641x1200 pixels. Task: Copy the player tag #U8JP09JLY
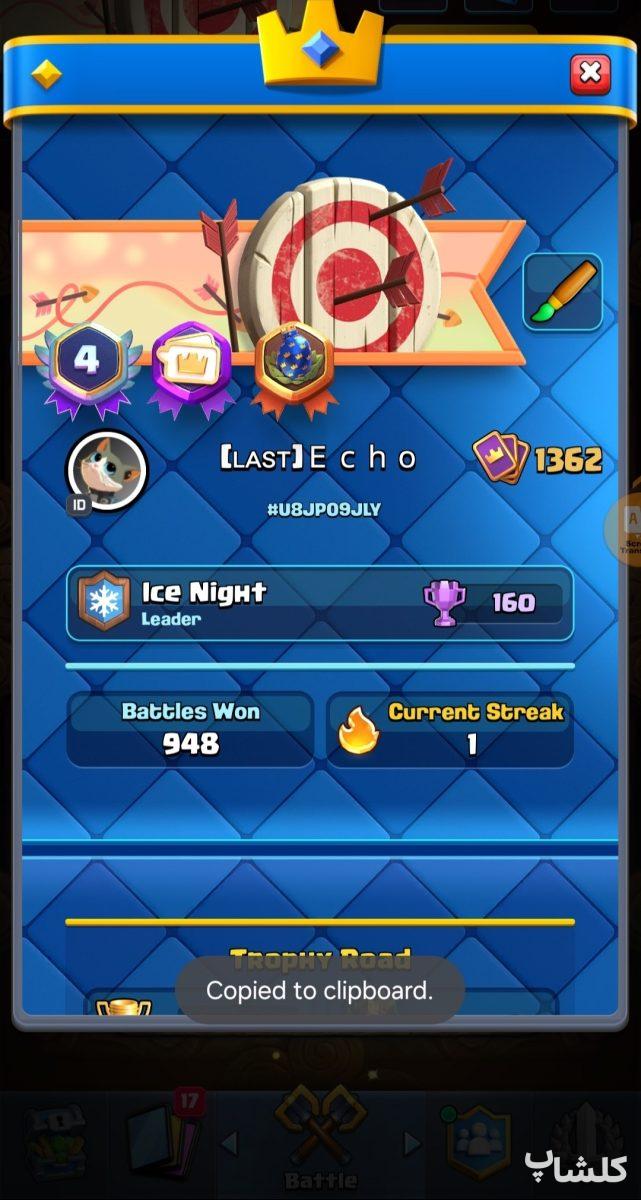point(324,510)
